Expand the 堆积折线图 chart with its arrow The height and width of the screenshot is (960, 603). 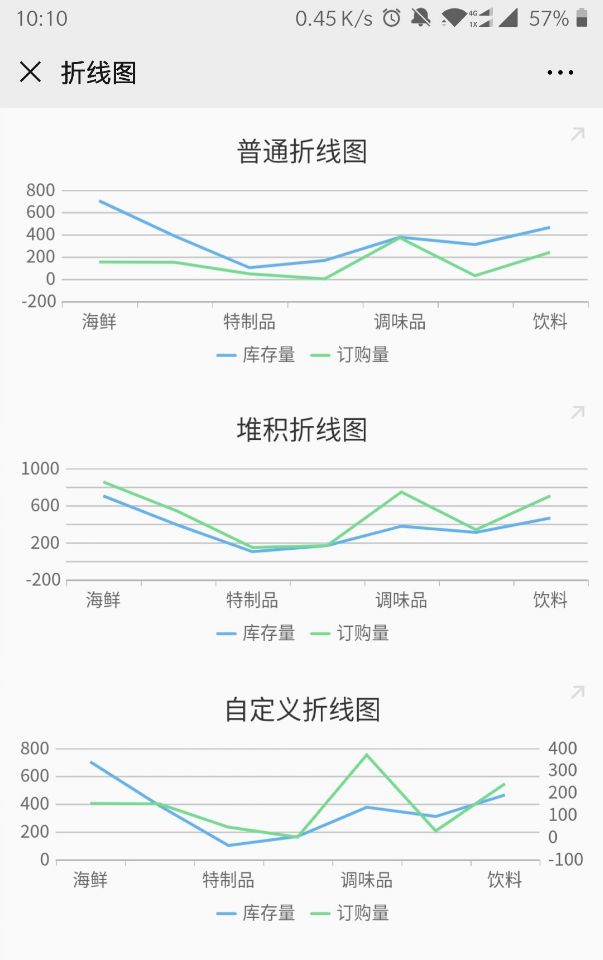(x=577, y=412)
